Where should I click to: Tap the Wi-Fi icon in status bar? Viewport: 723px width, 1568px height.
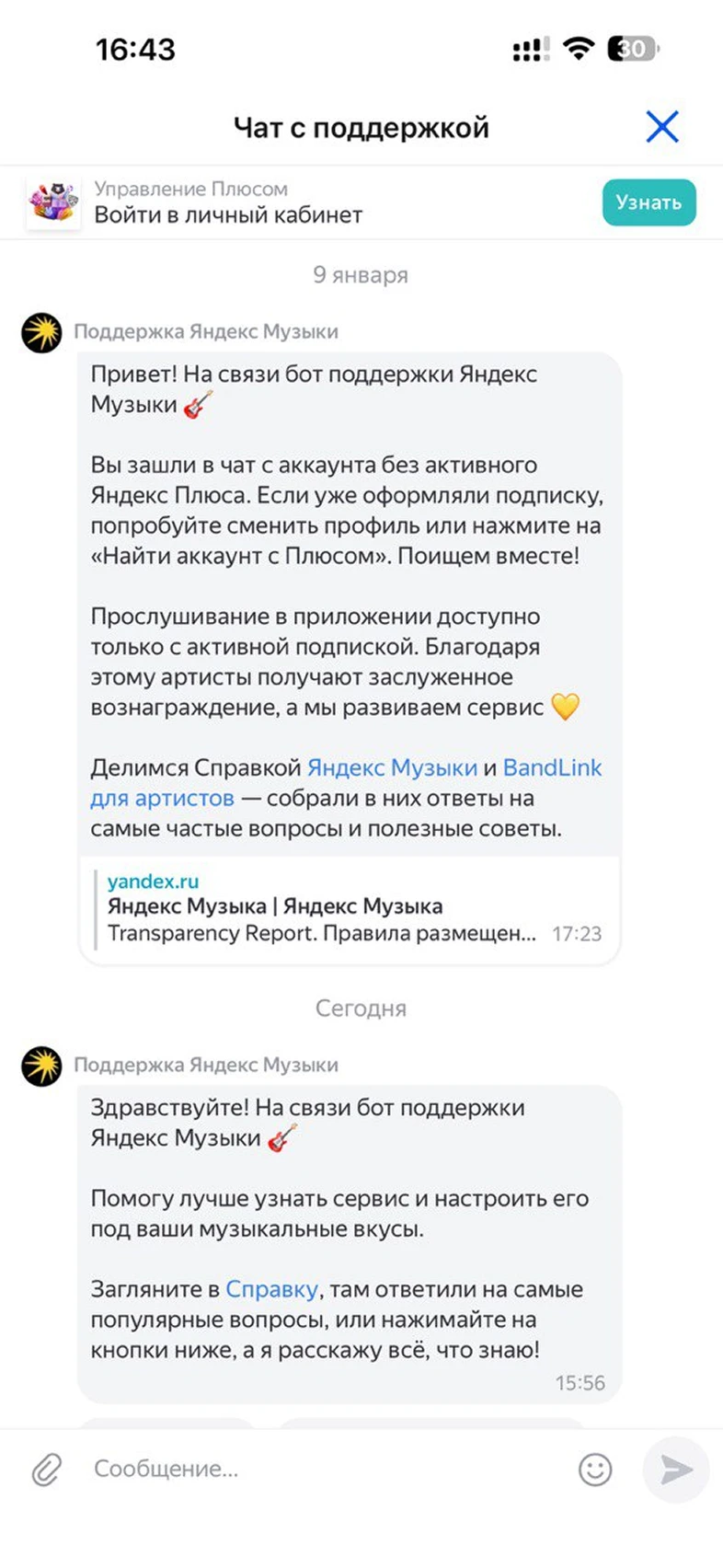[x=579, y=49]
